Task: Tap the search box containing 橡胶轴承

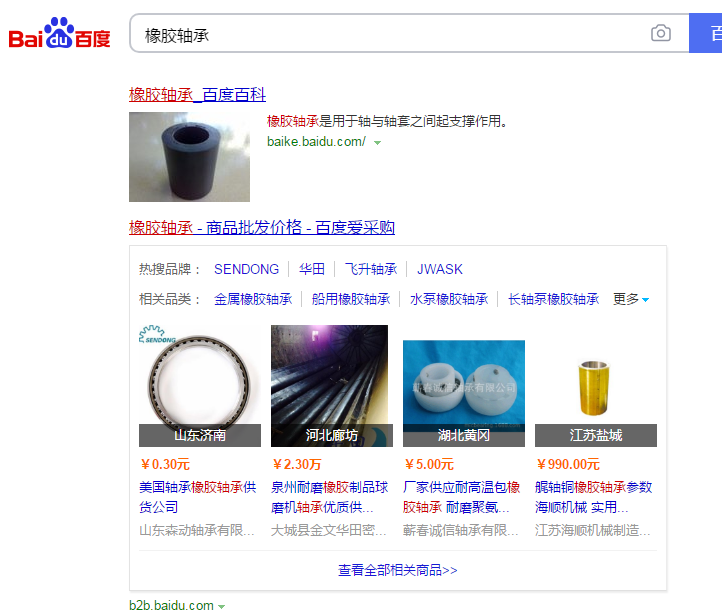Action: 390,34
